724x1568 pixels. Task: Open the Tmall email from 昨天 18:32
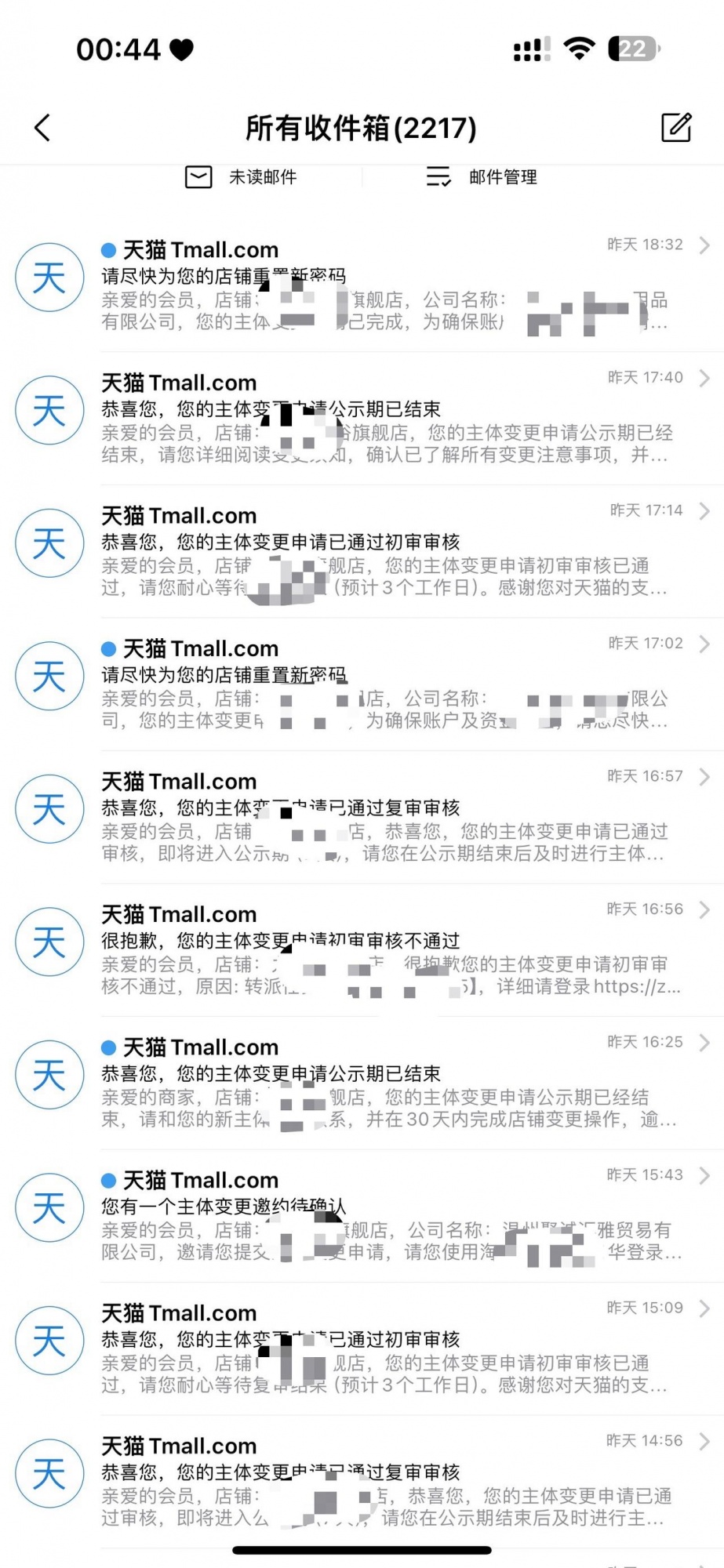click(x=384, y=286)
